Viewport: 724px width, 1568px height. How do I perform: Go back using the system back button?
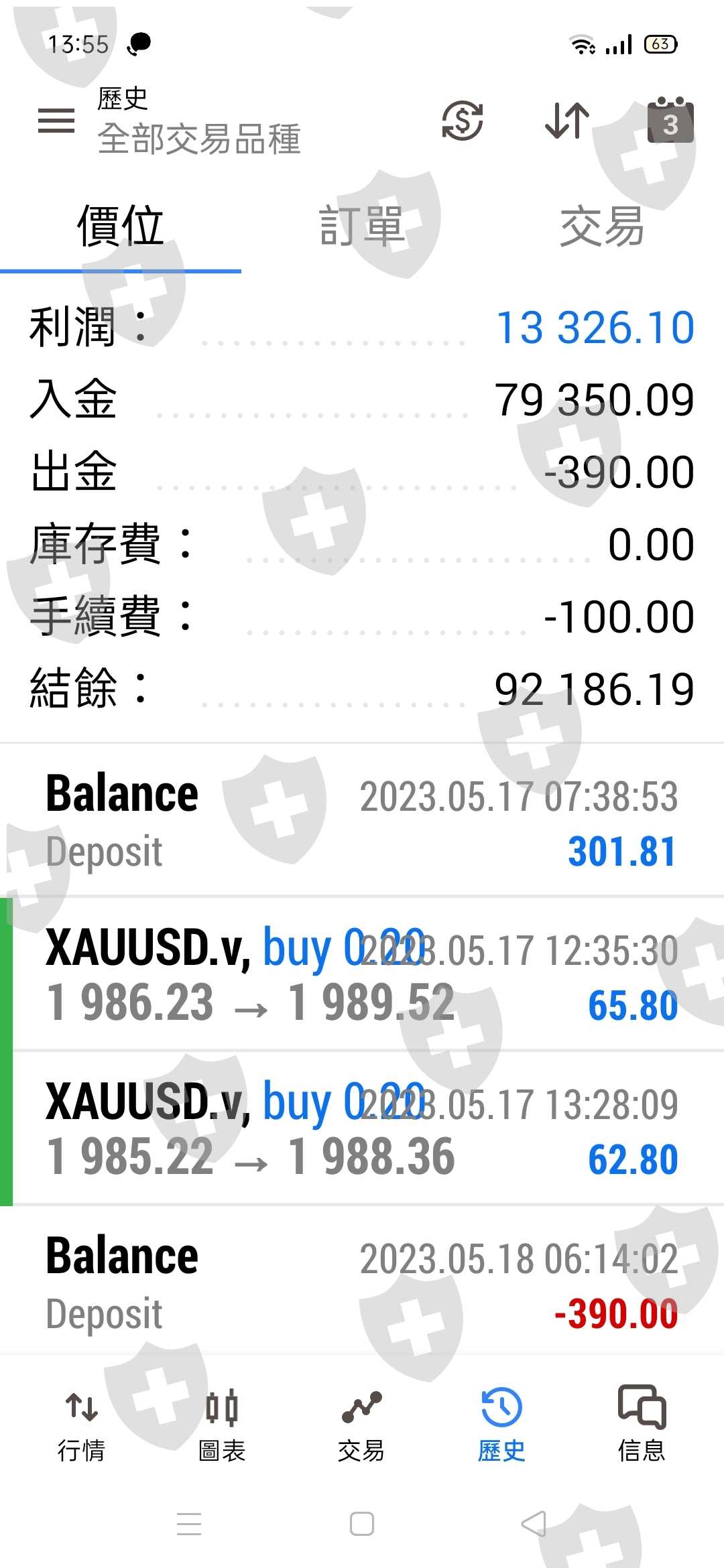click(x=534, y=1524)
